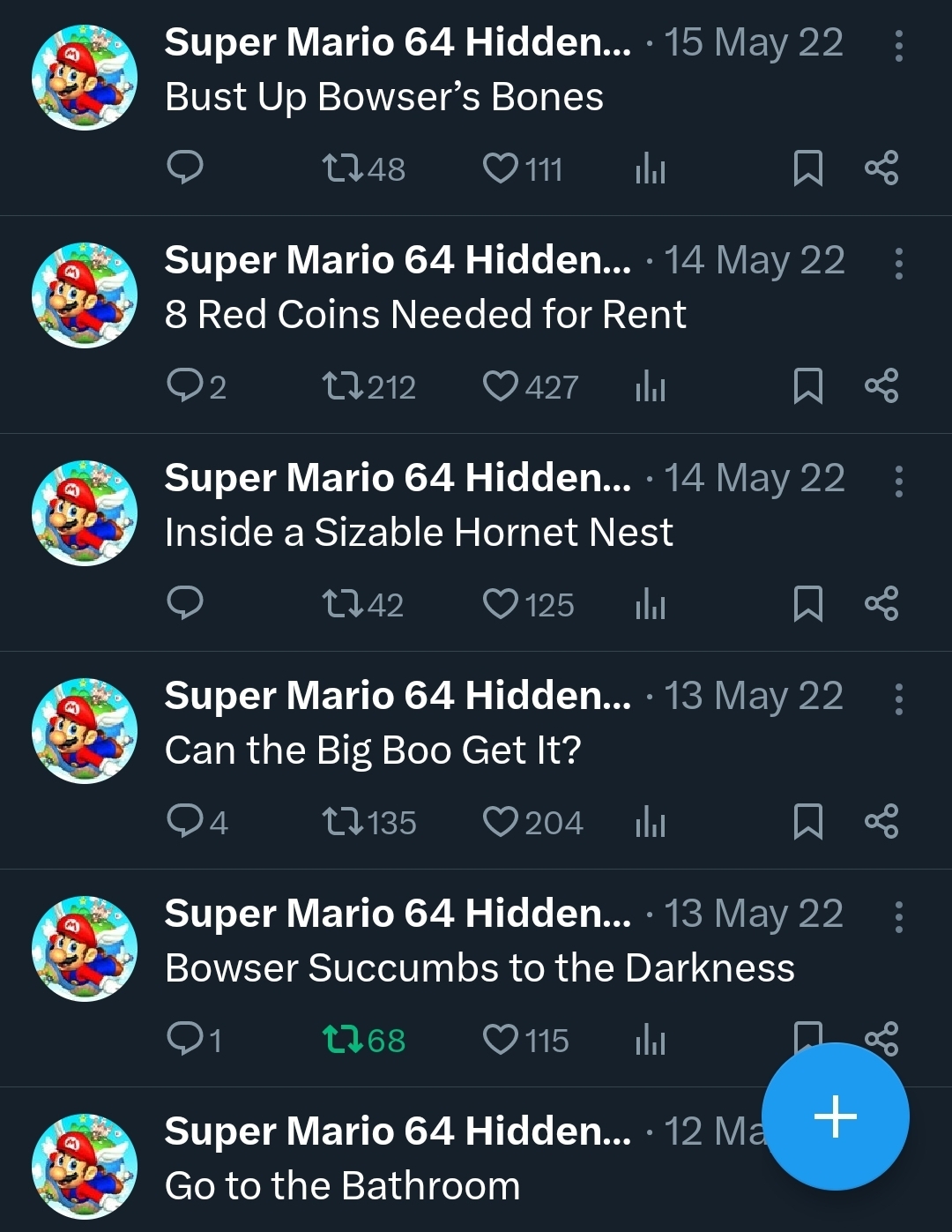Share the 8 Red Coins Needed for Rent post
This screenshot has width=952, height=1232.
click(x=881, y=385)
